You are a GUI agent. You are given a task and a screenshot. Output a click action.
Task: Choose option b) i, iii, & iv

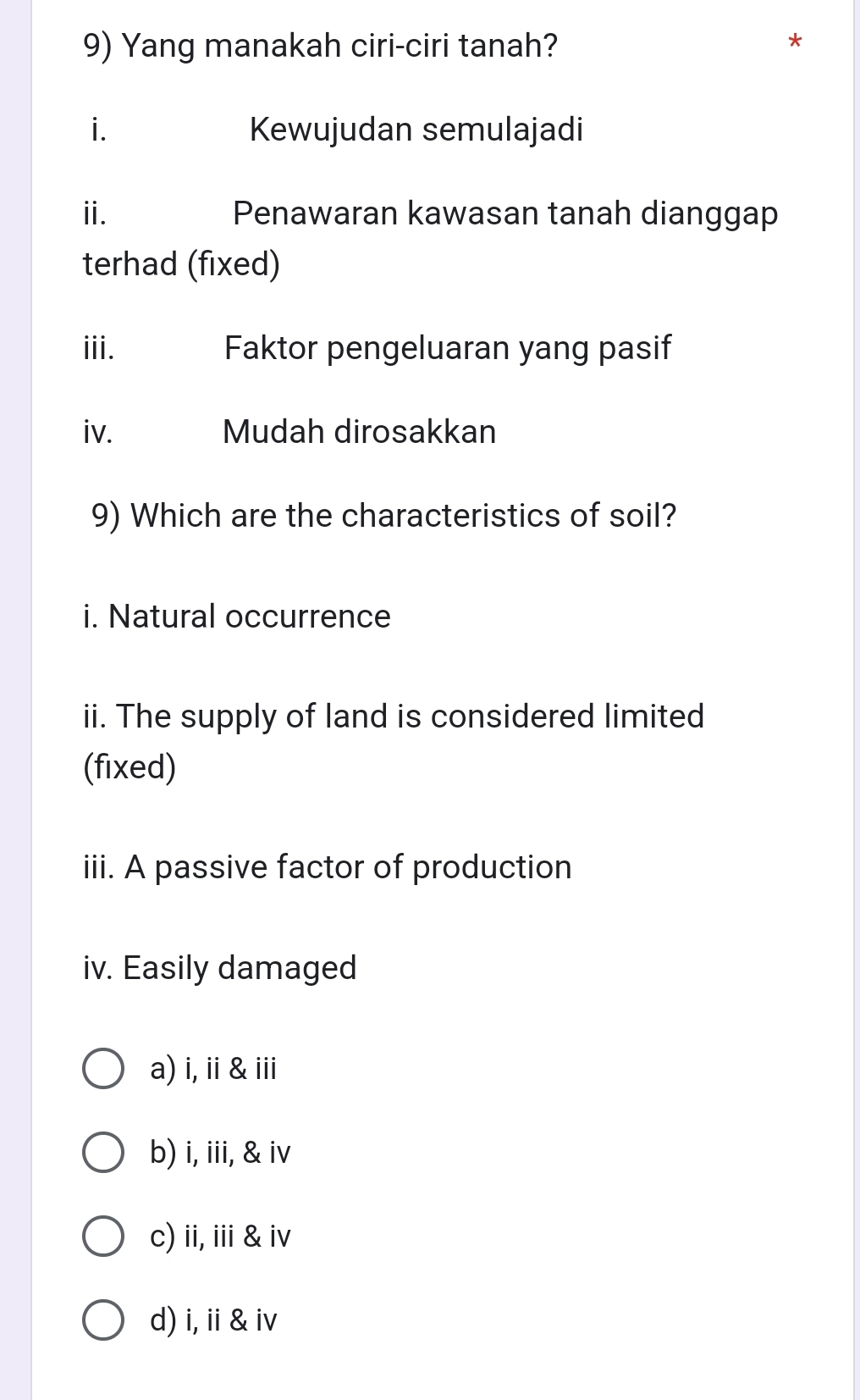click(x=103, y=1153)
